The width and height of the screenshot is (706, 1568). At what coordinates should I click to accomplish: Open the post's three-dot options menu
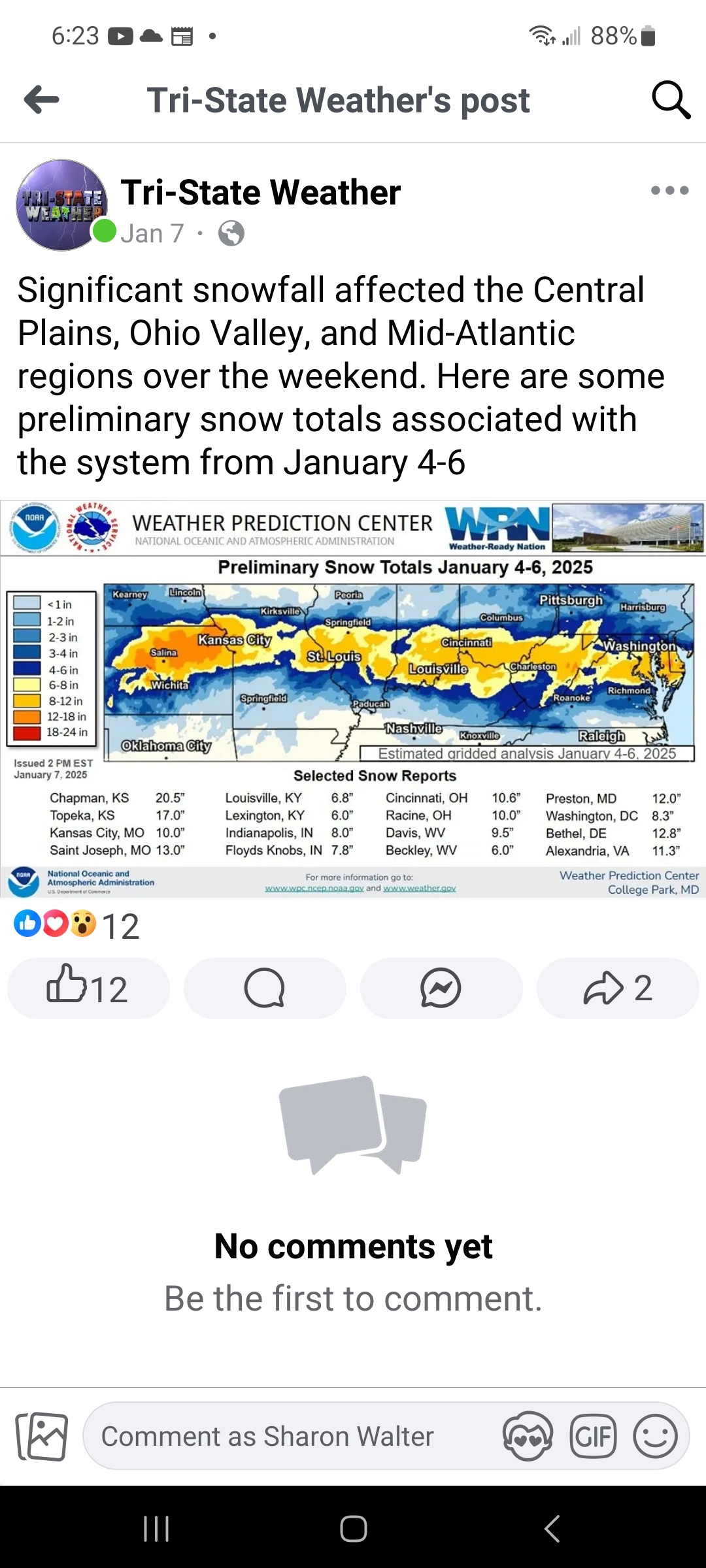670,191
